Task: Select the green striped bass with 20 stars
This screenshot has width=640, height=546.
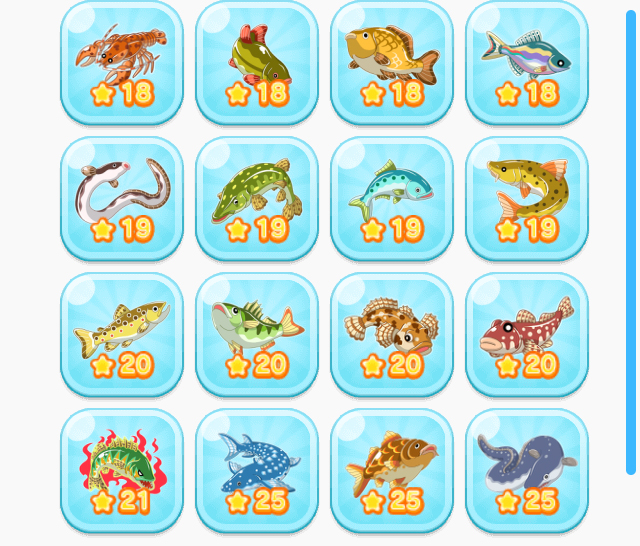Action: (256, 335)
